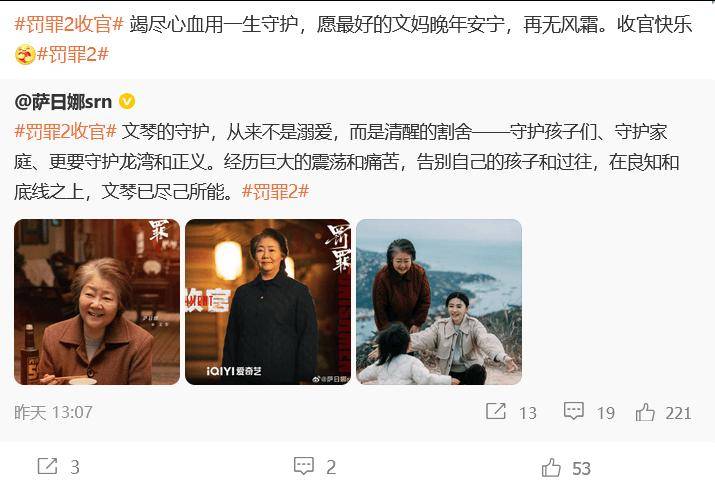View the iQIYI poster photo
The image size is (715, 490).
(268, 302)
